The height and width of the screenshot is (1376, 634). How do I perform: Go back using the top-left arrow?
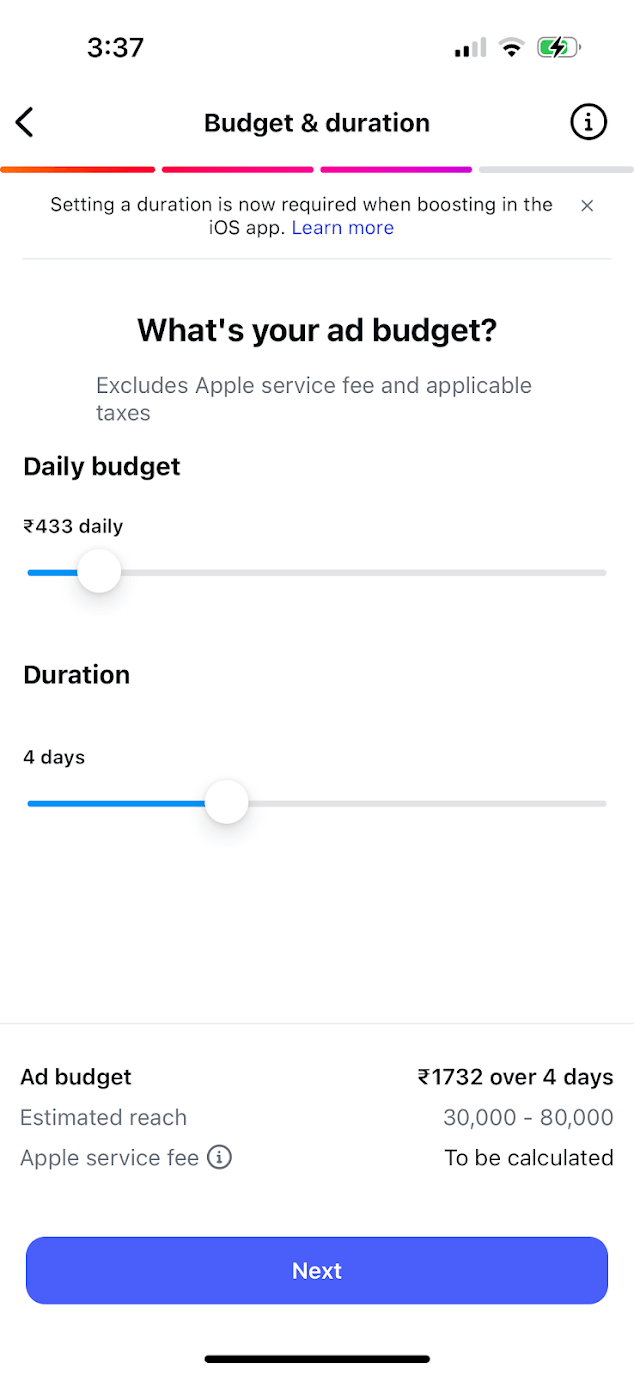(25, 123)
